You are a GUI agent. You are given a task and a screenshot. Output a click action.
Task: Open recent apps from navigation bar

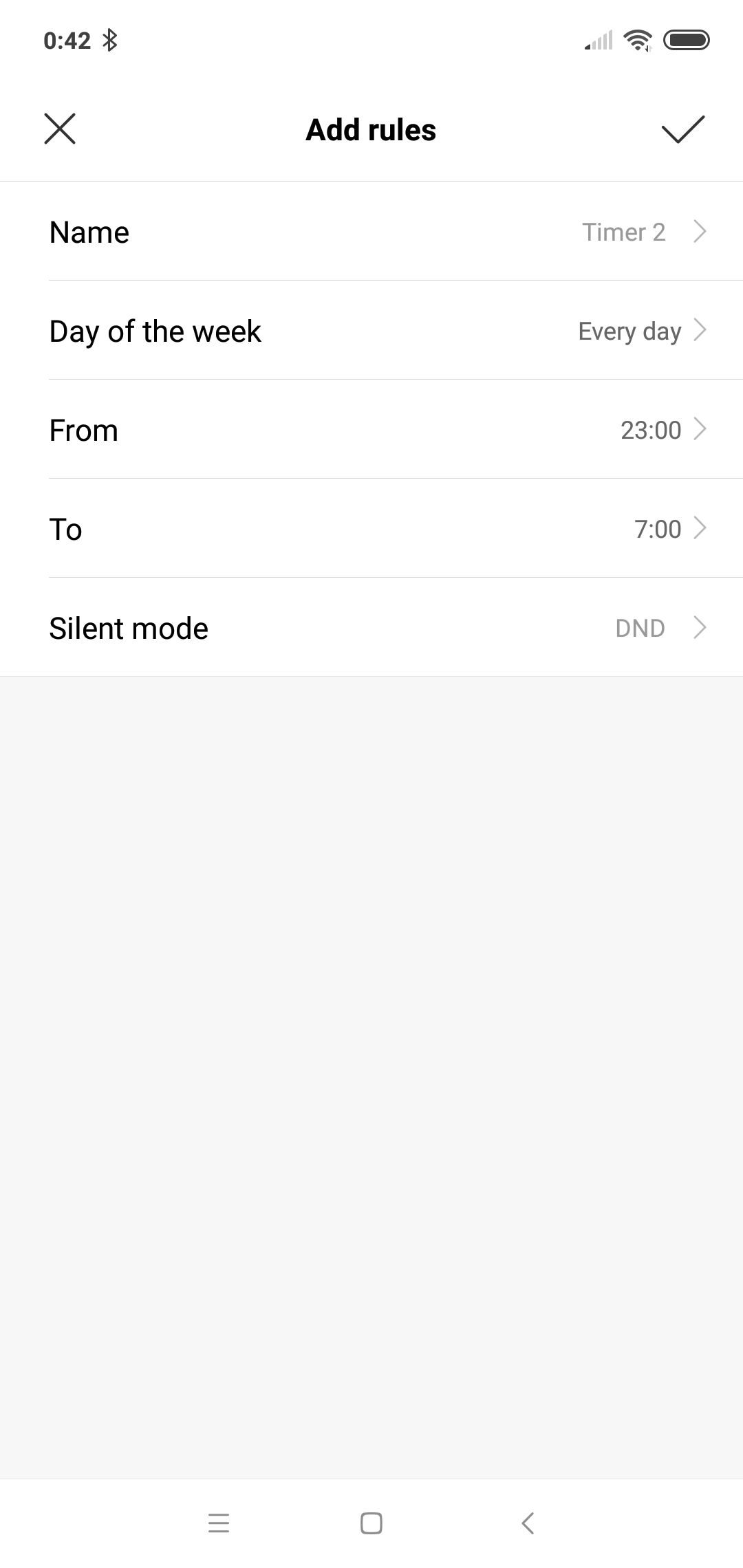point(219,1523)
